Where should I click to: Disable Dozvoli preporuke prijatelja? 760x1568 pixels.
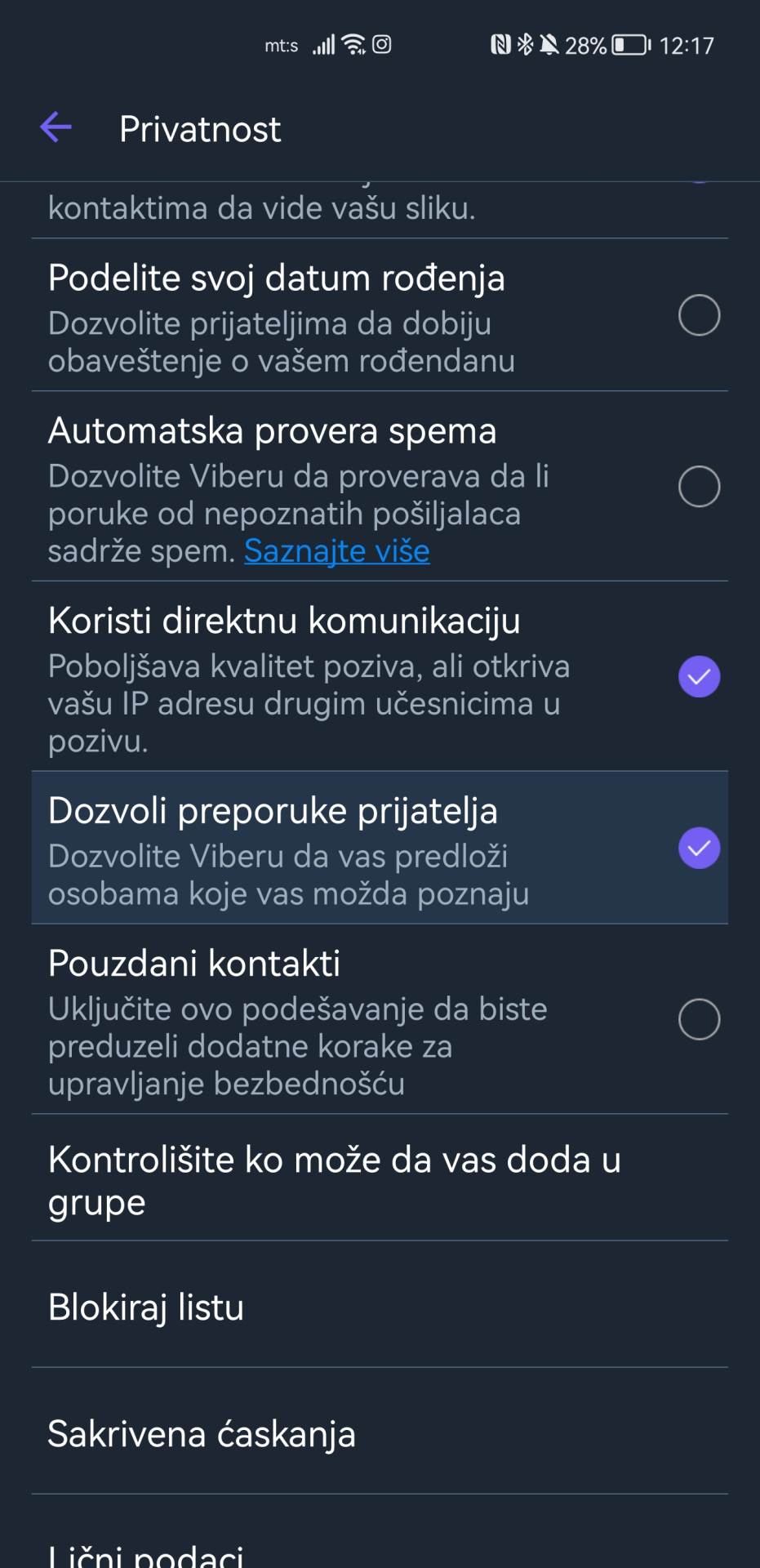(699, 849)
